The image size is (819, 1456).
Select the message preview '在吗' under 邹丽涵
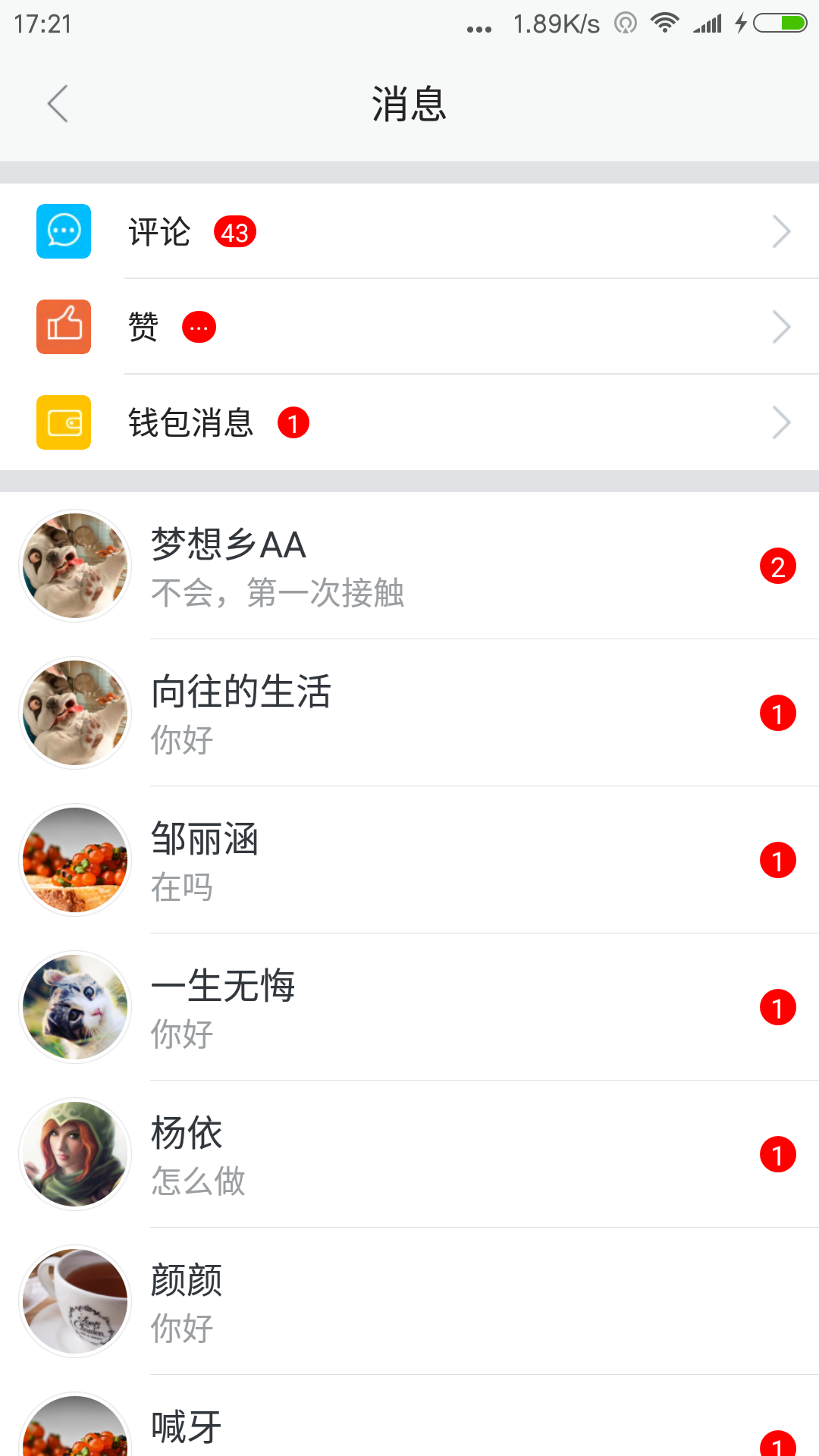180,887
